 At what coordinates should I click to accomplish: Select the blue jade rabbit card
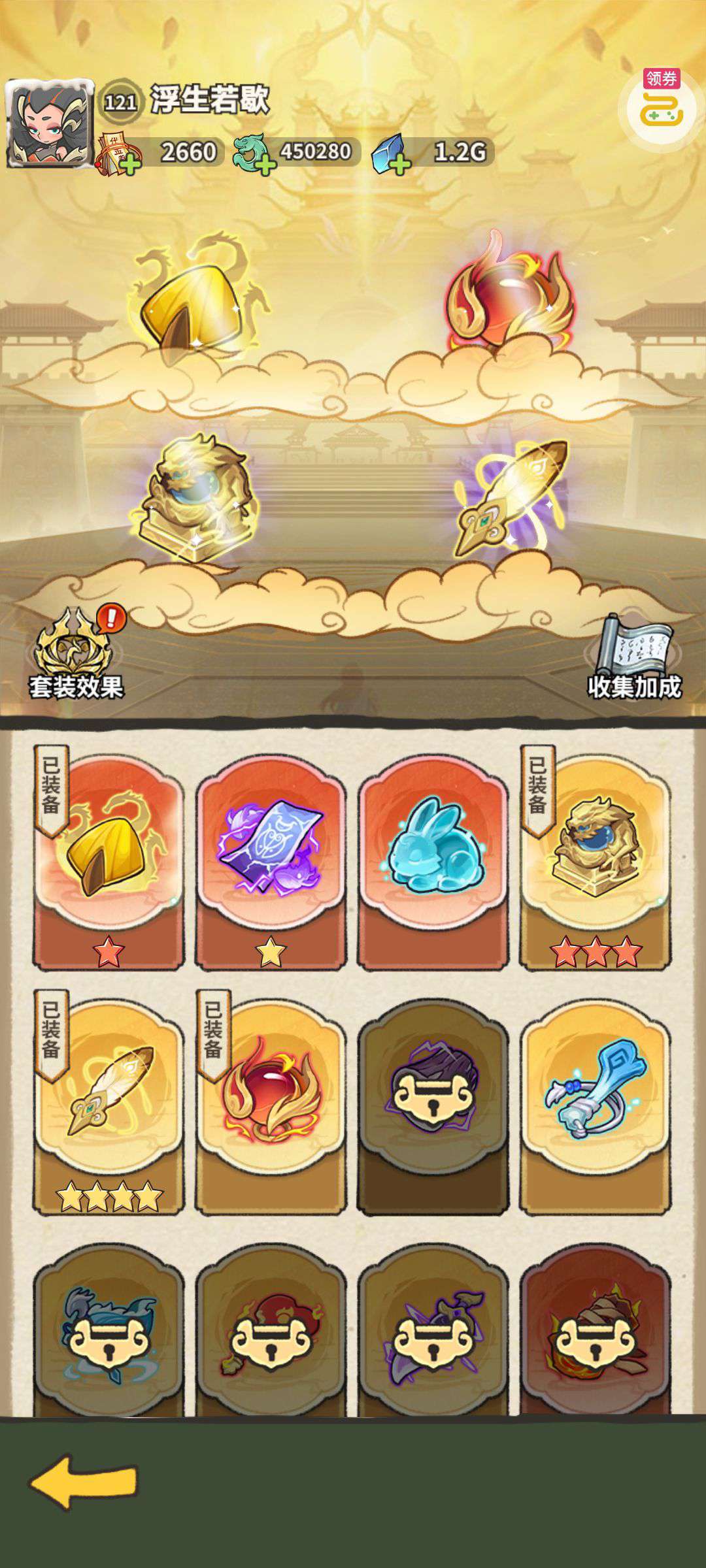432,860
